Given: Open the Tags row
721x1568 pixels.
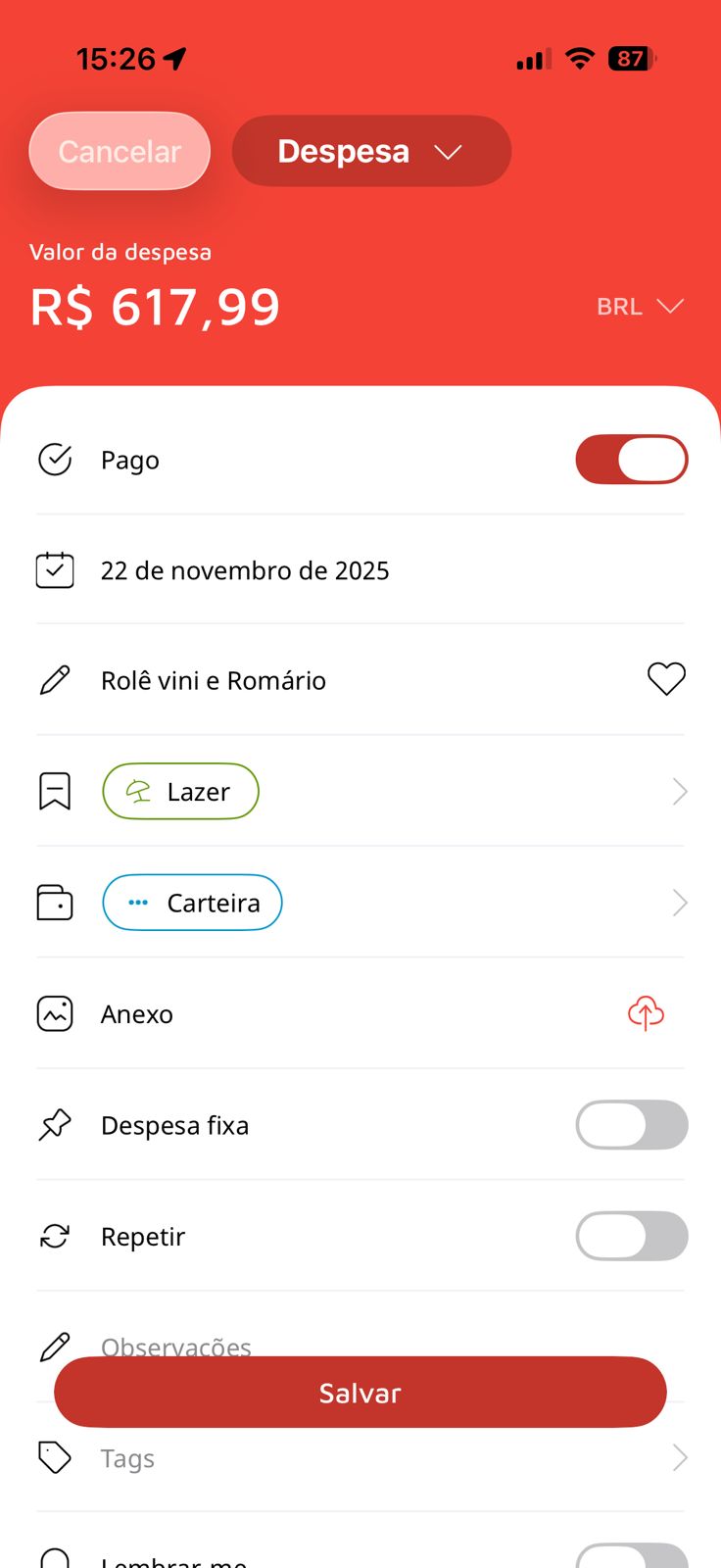Looking at the screenshot, I should coord(360,1459).
